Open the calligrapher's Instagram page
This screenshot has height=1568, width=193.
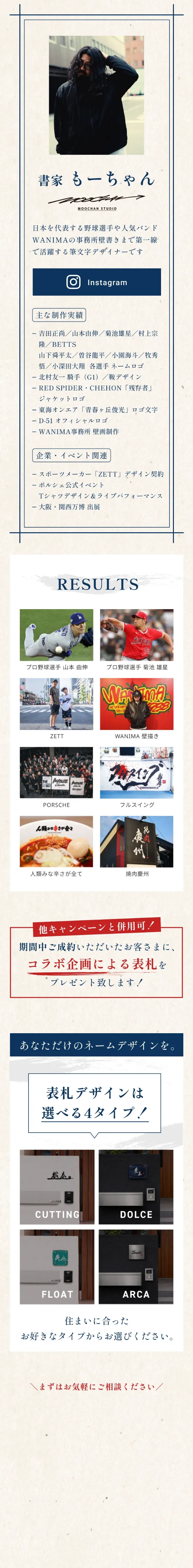click(96, 282)
